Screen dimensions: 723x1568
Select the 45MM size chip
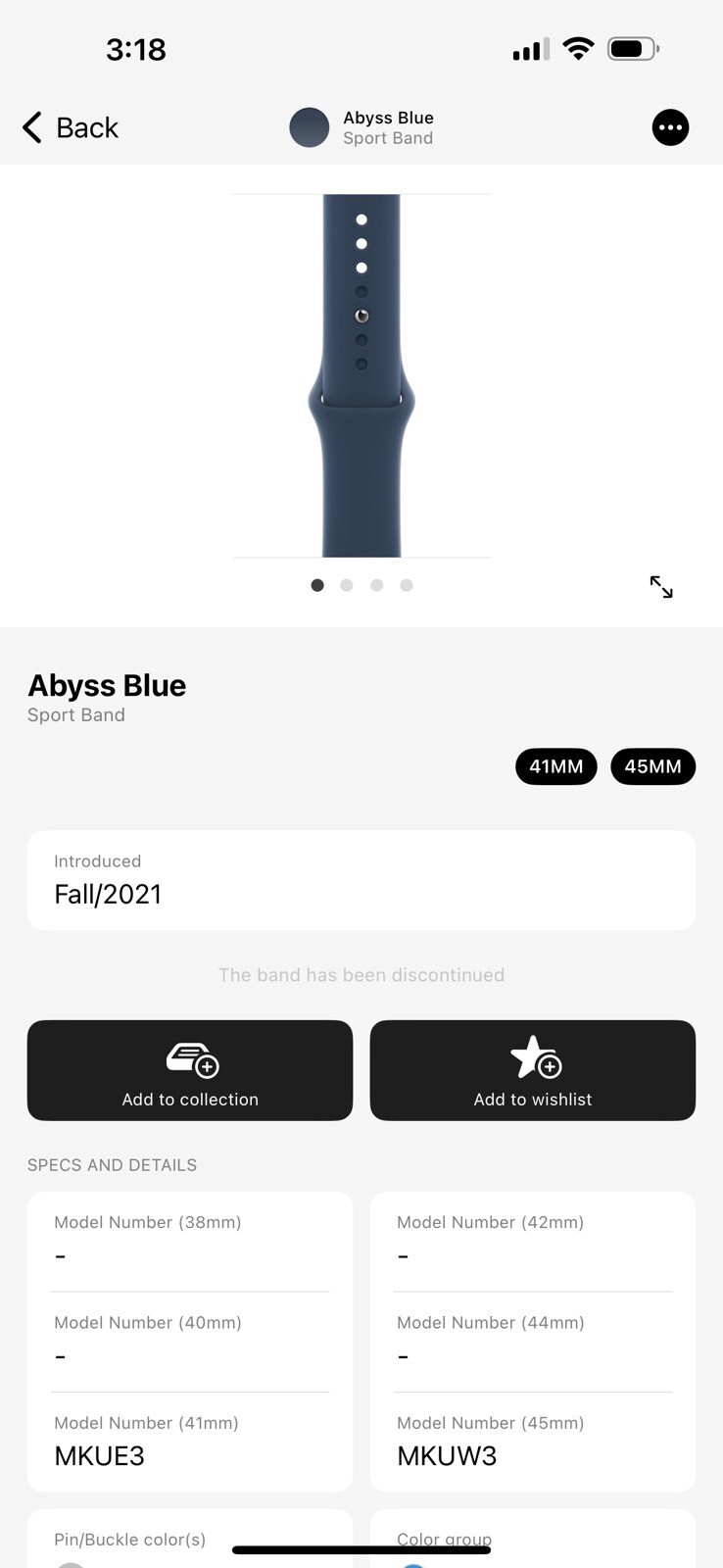652,766
